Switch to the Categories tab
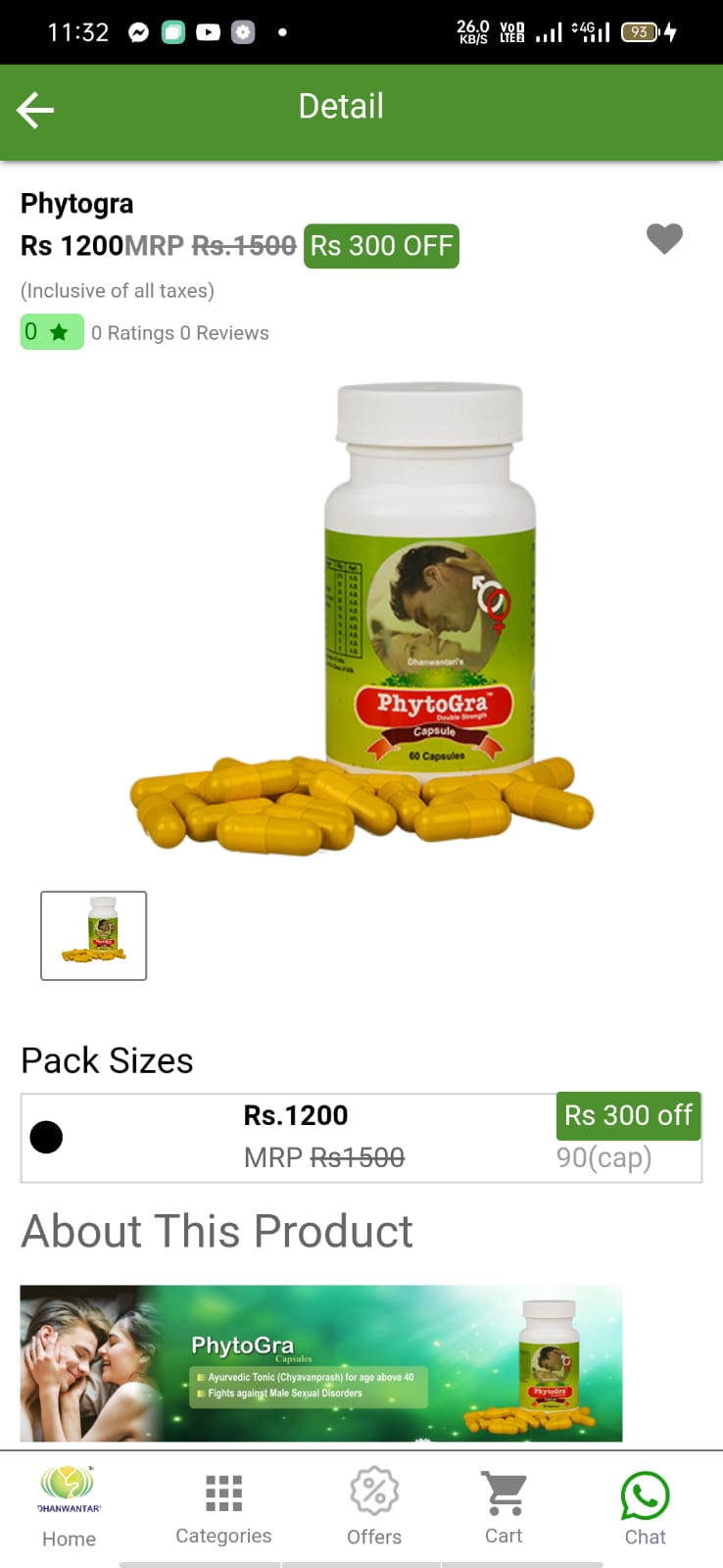This screenshot has width=723, height=1568. click(x=223, y=1508)
